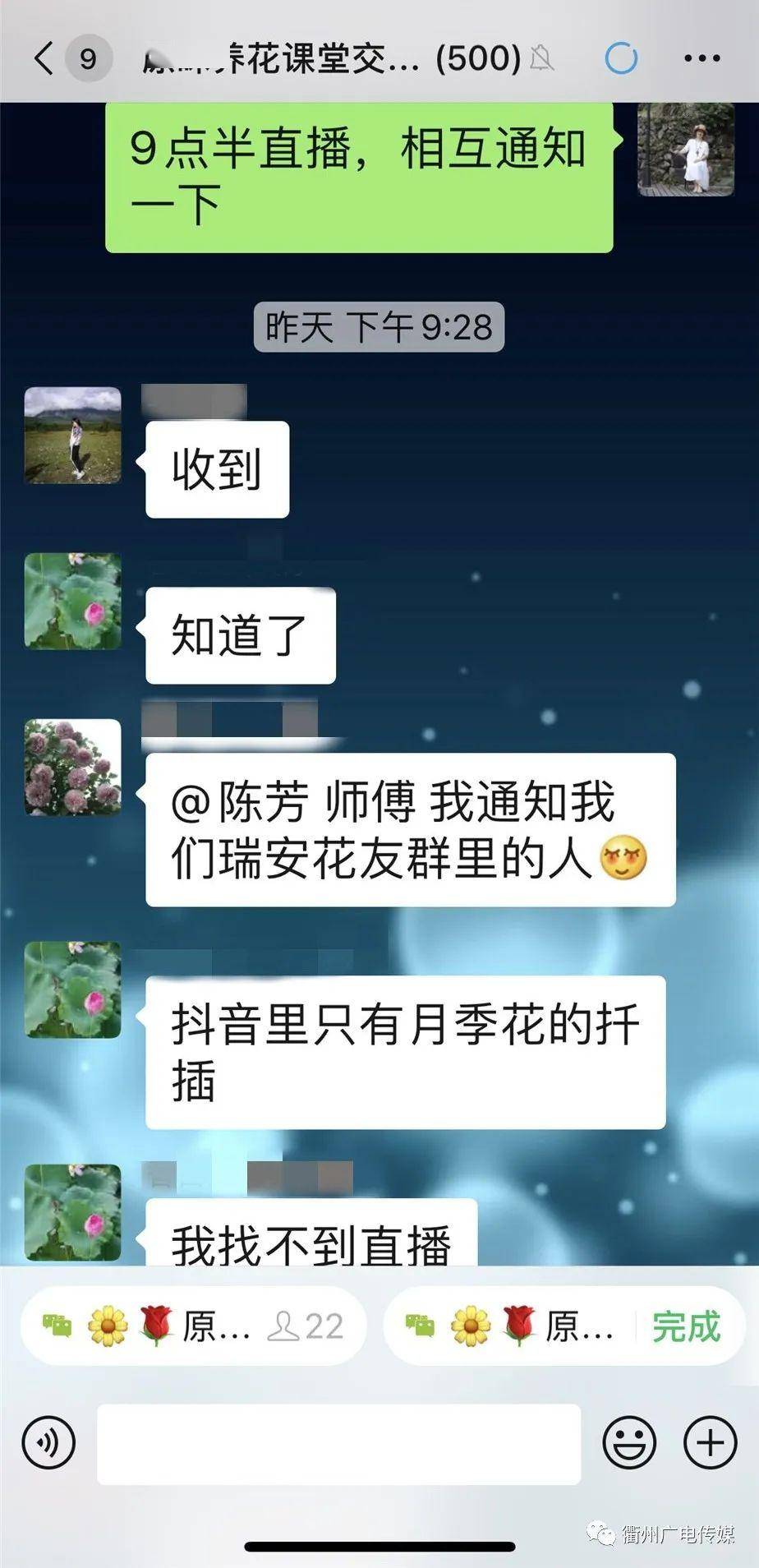Open the floating chat with 22 members

tap(193, 1326)
